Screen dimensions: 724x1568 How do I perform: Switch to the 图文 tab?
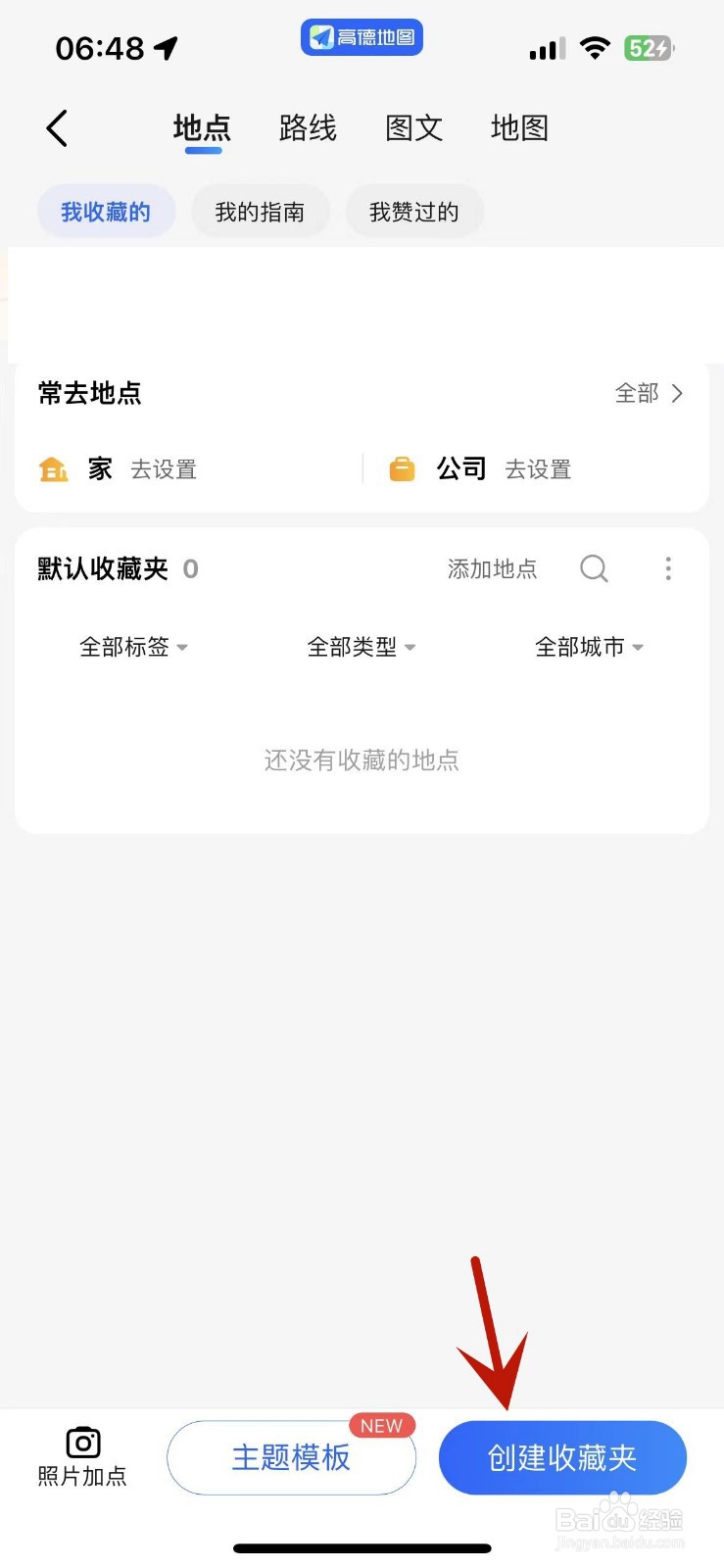(x=413, y=127)
